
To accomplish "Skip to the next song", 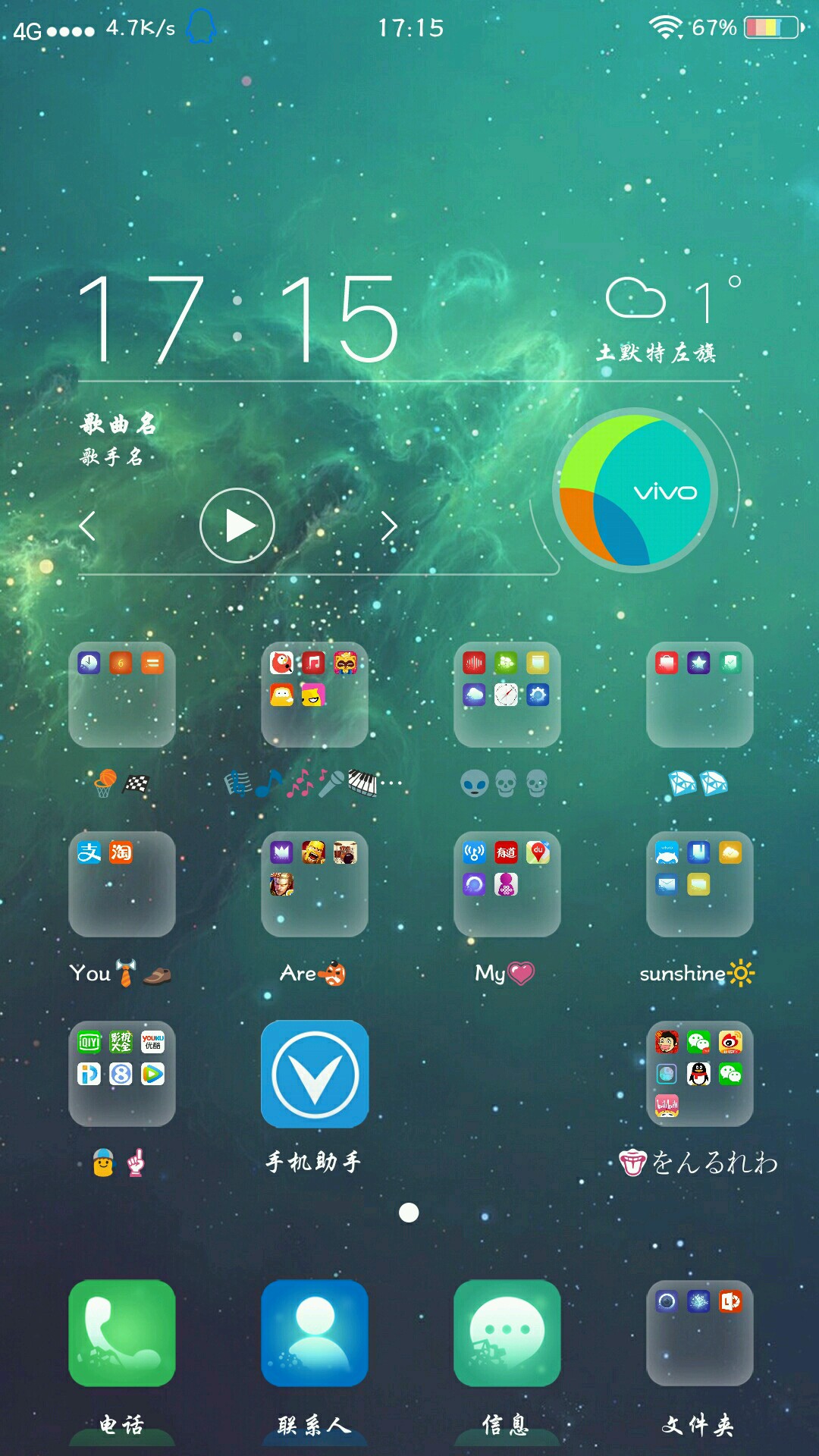I will pos(389,526).
